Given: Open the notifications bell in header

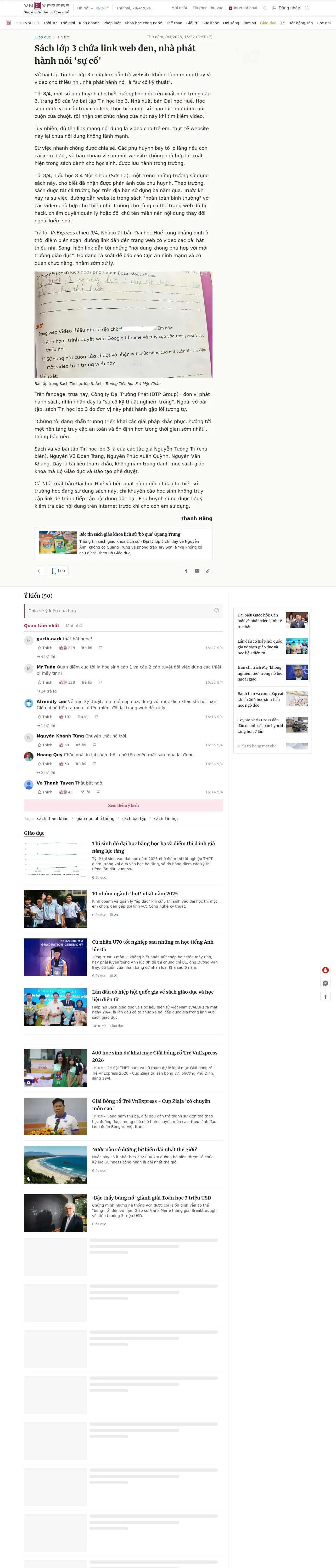Looking at the screenshot, I should coord(307,8).
